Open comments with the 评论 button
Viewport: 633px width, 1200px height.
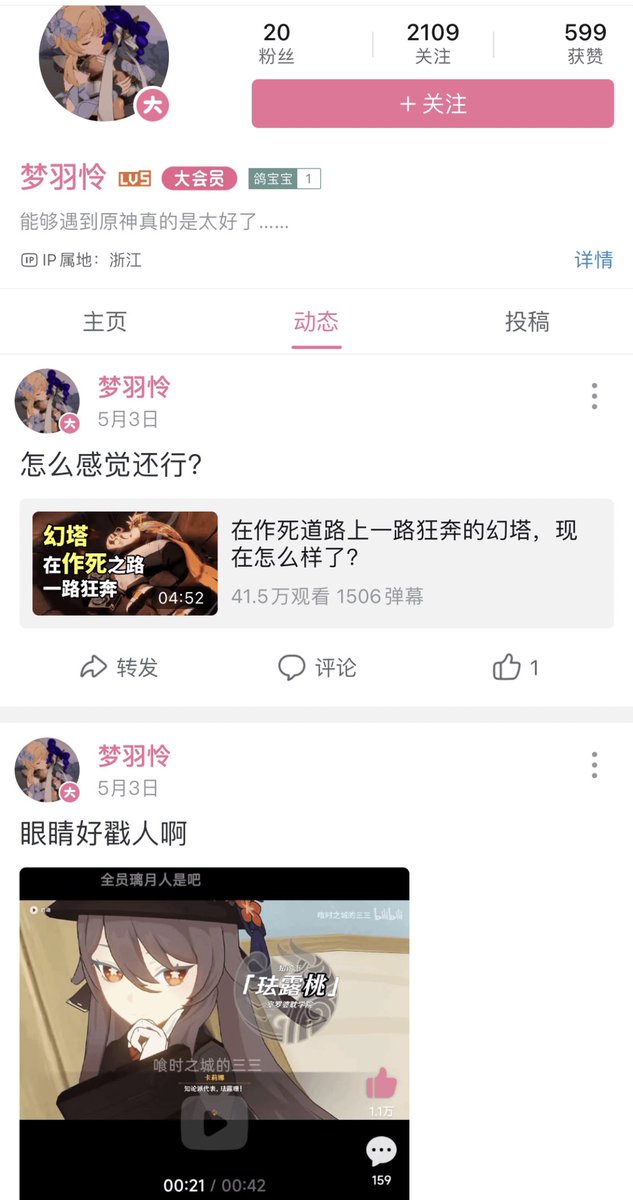tap(317, 668)
